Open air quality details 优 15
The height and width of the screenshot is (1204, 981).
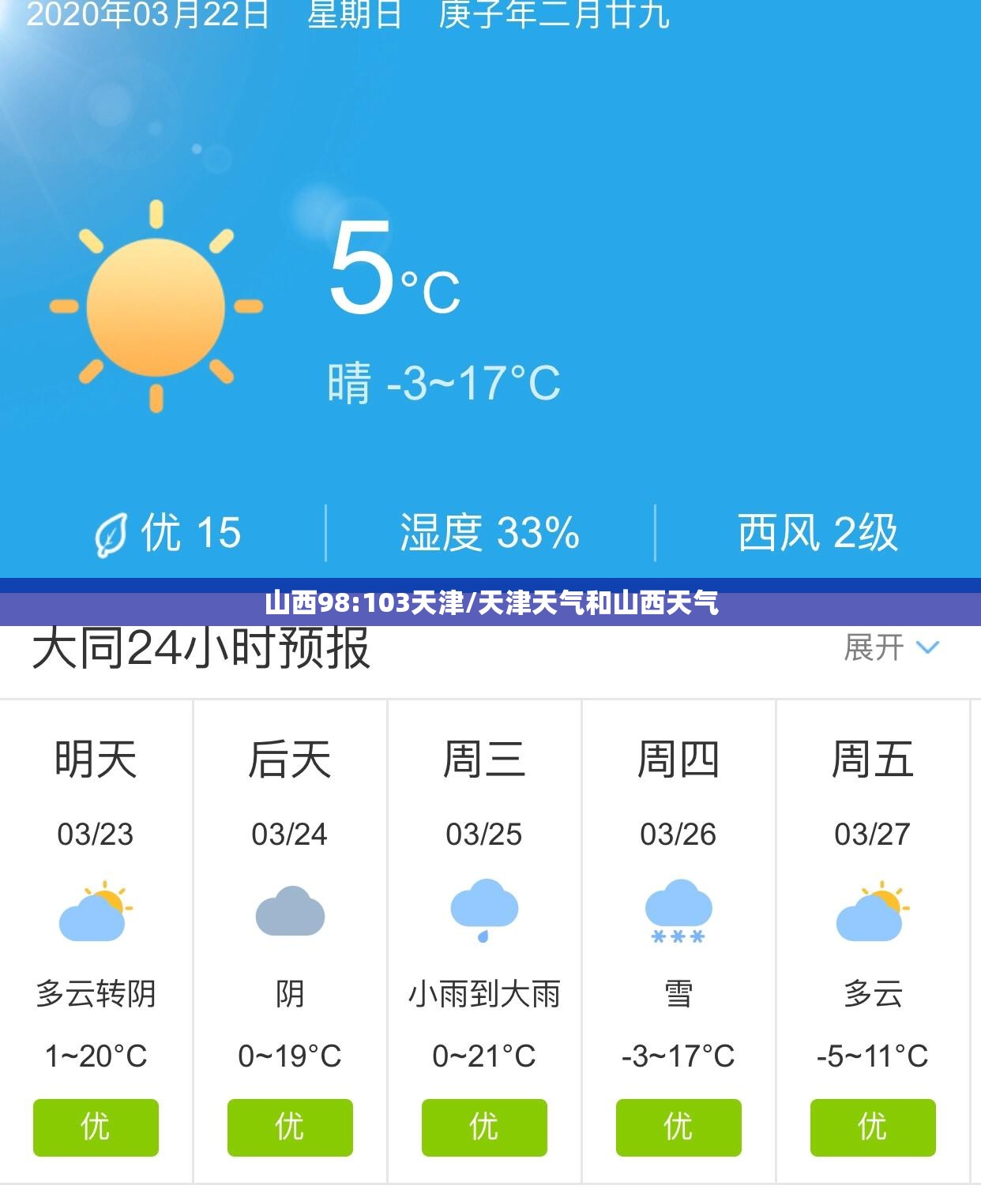[168, 533]
